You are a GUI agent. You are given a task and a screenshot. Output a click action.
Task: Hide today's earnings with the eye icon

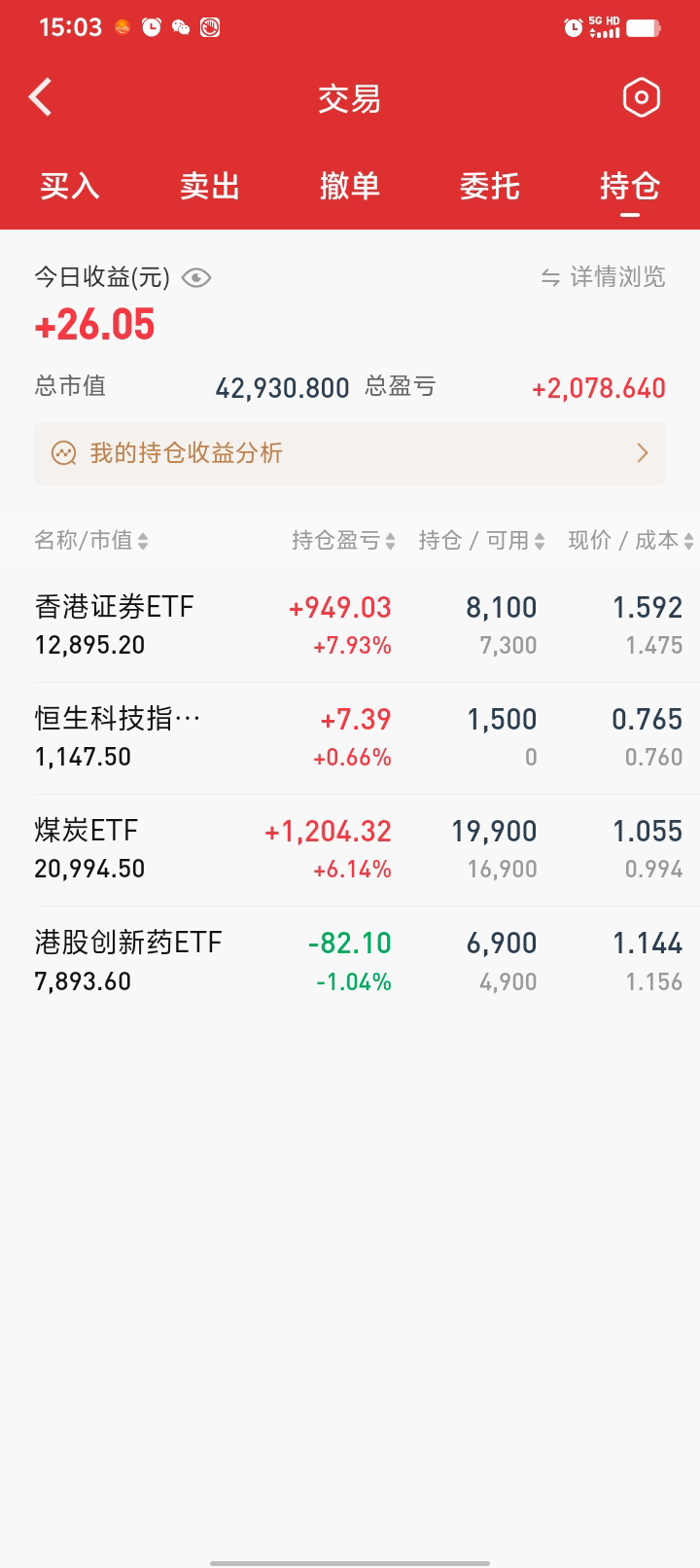click(196, 278)
